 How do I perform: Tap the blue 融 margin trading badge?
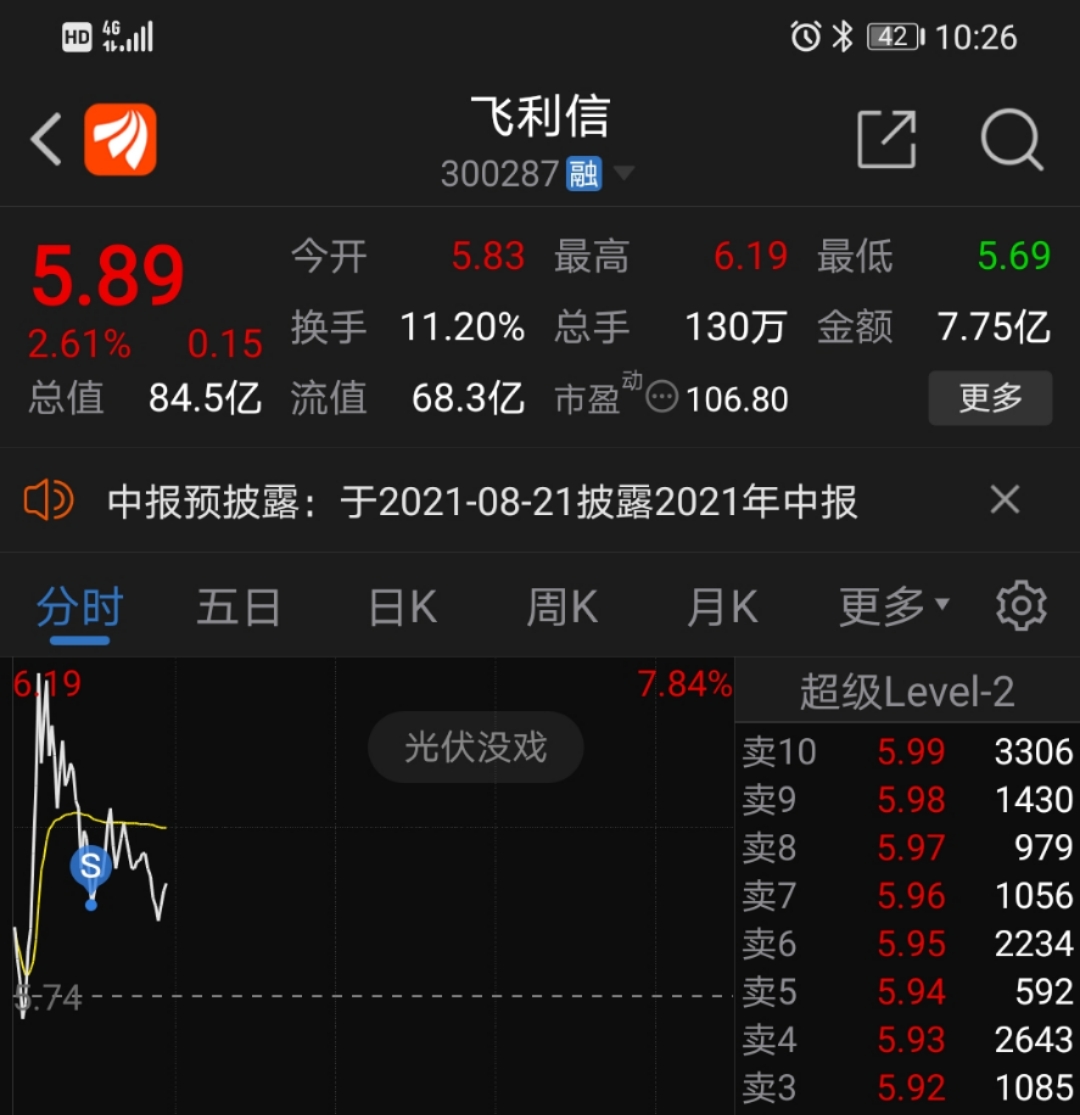tap(585, 172)
